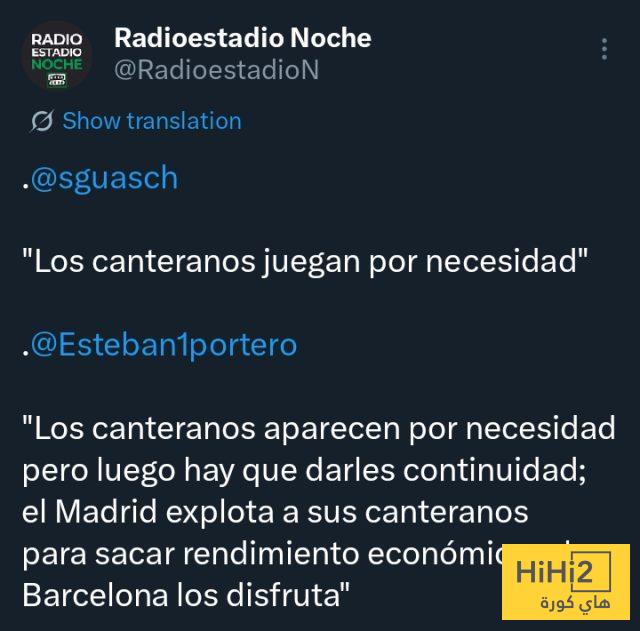View the Radioestadio Noche account name

click(242, 38)
